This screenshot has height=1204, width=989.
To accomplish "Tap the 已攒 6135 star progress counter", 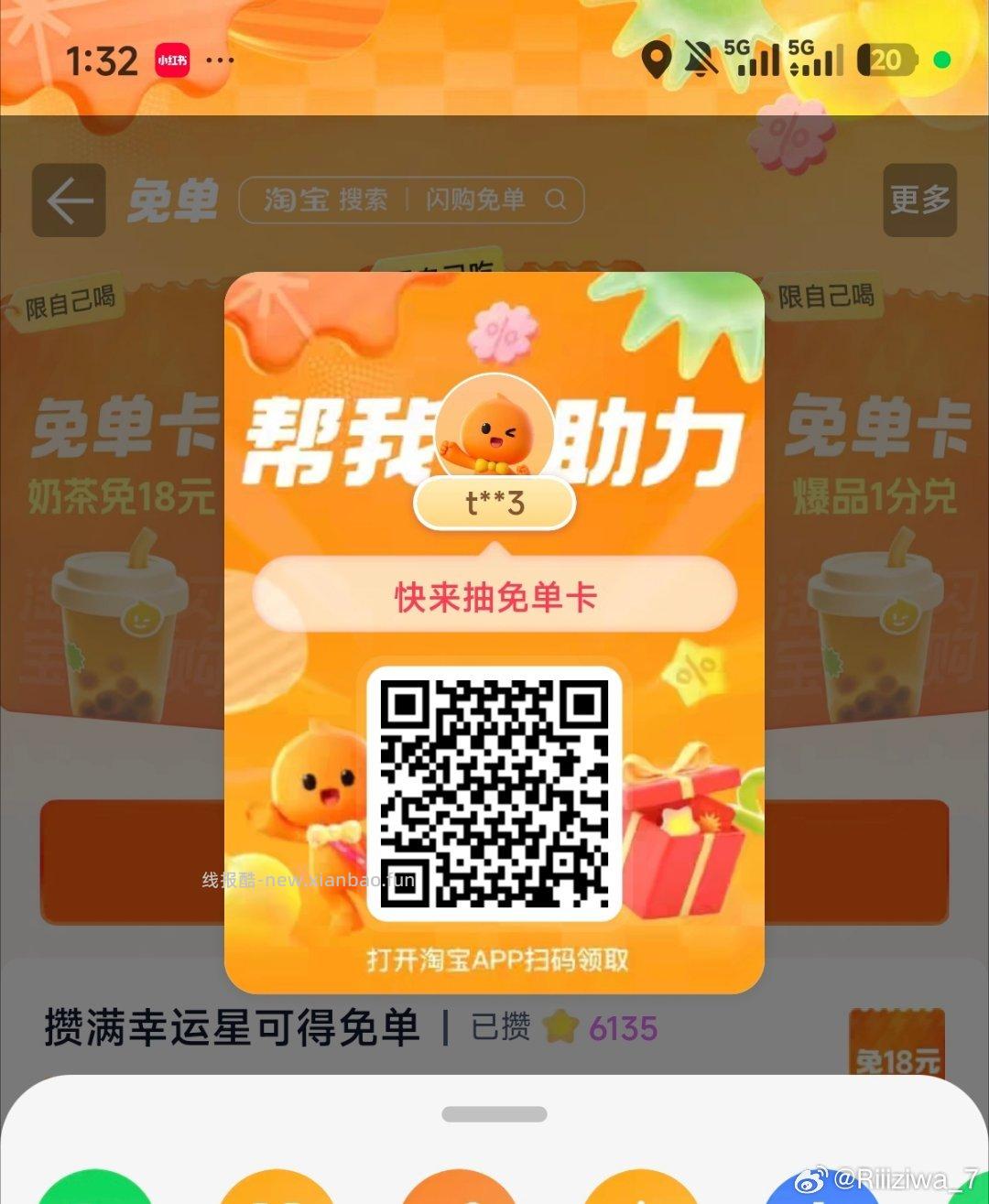I will coord(565,1028).
